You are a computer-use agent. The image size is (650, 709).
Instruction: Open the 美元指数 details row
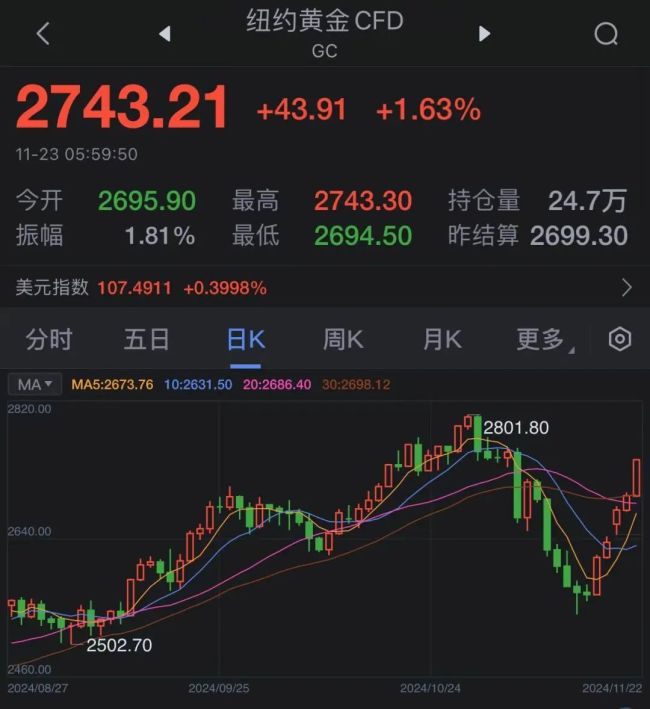coord(325,288)
